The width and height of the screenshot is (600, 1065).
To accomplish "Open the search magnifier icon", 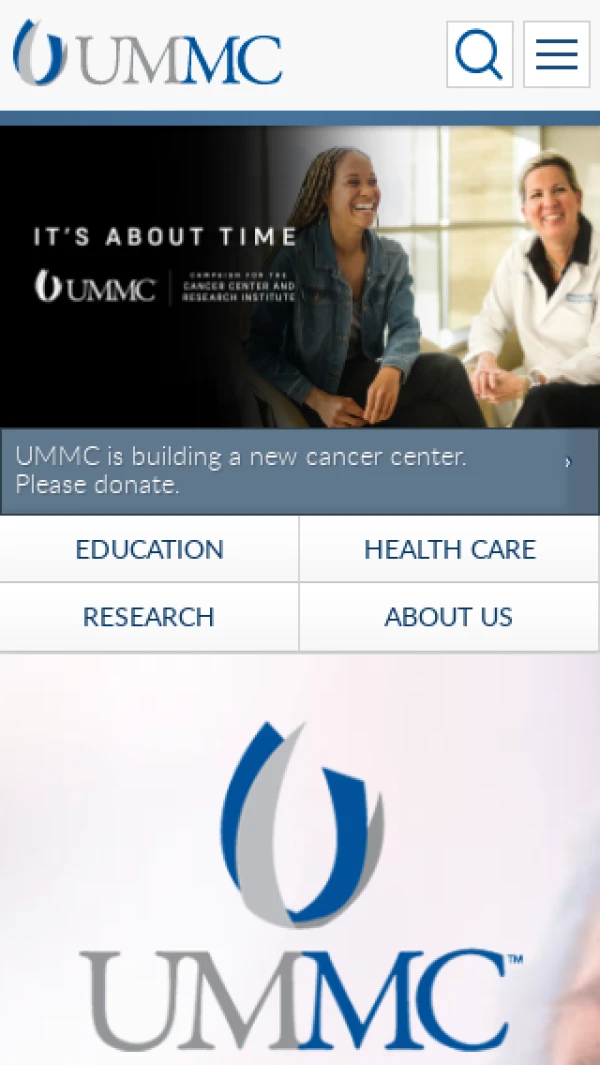I will pyautogui.click(x=479, y=54).
